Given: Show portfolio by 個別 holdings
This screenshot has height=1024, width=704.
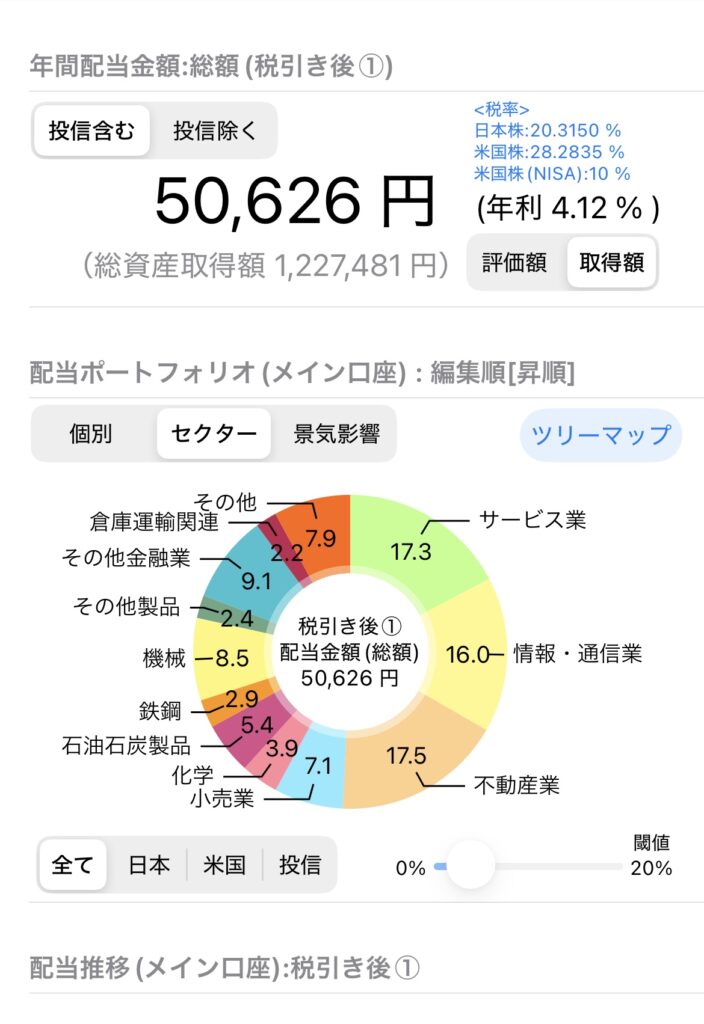Looking at the screenshot, I should tap(91, 434).
